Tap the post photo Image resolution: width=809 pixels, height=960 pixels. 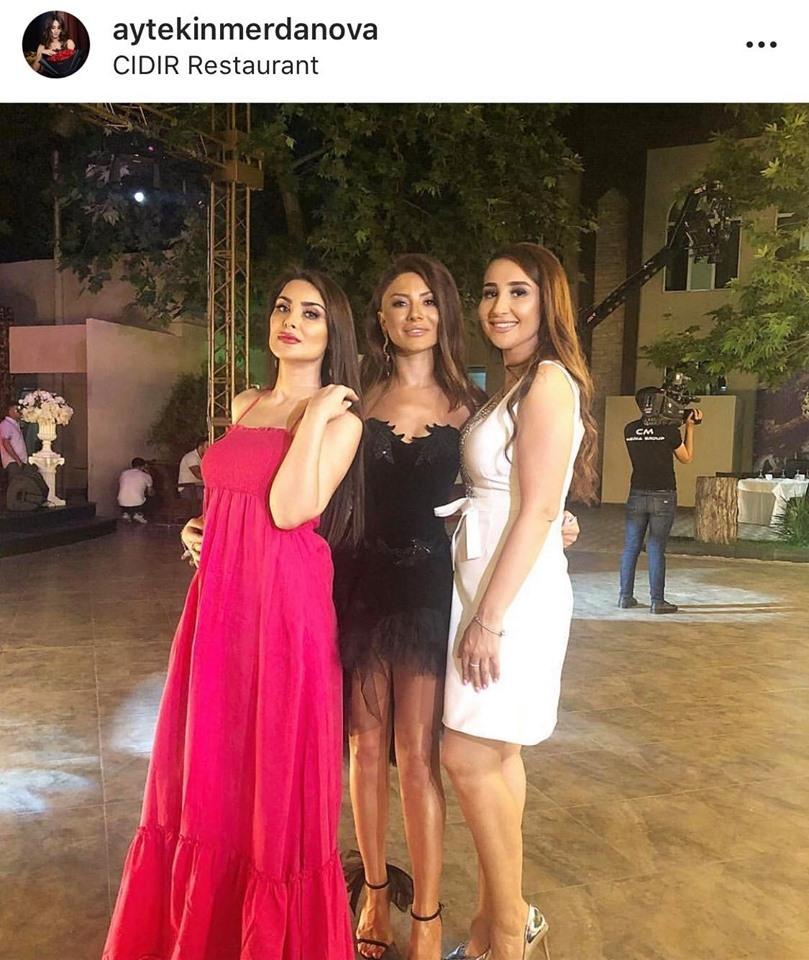(404, 530)
